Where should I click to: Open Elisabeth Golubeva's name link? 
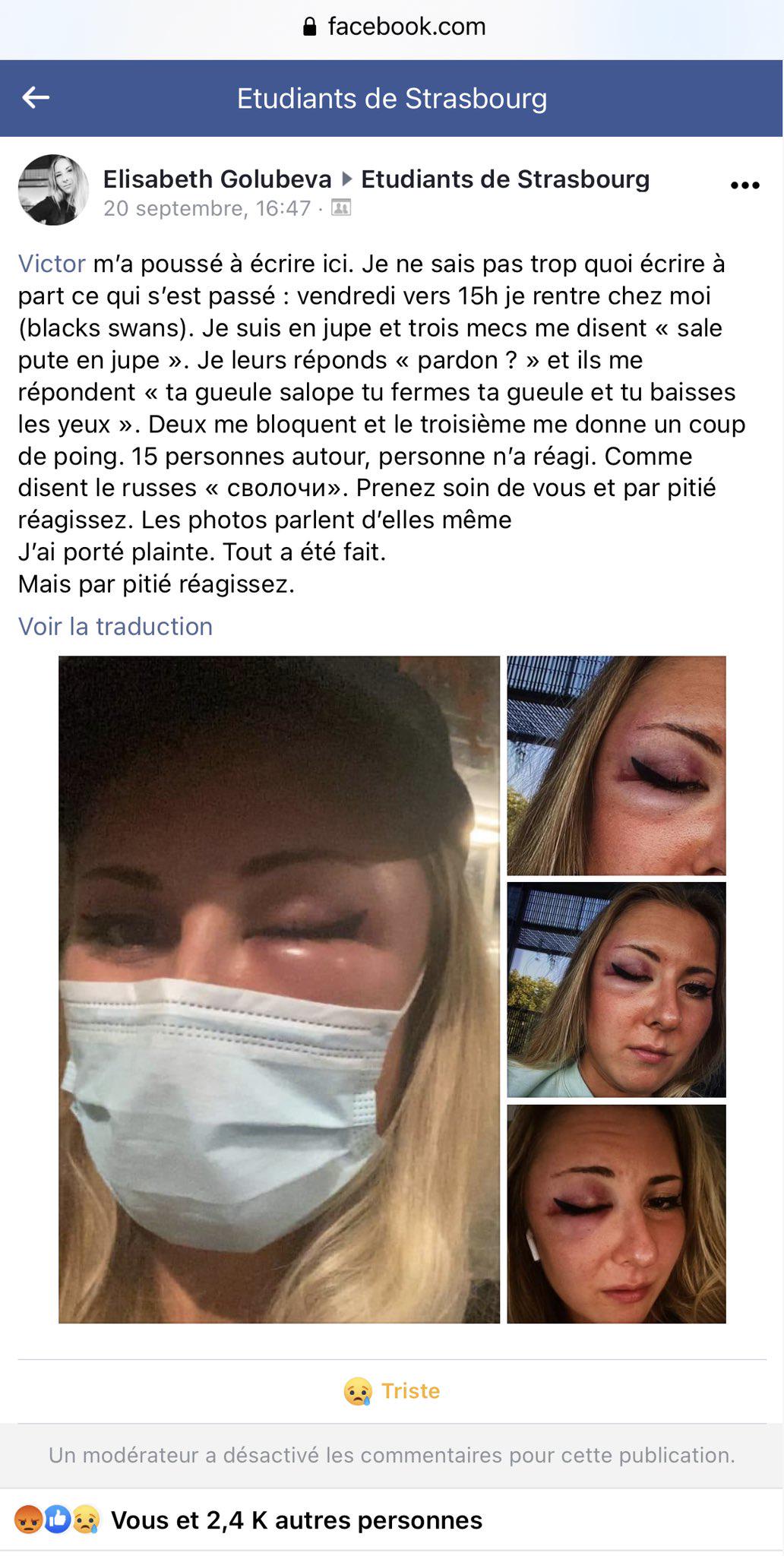[217, 179]
